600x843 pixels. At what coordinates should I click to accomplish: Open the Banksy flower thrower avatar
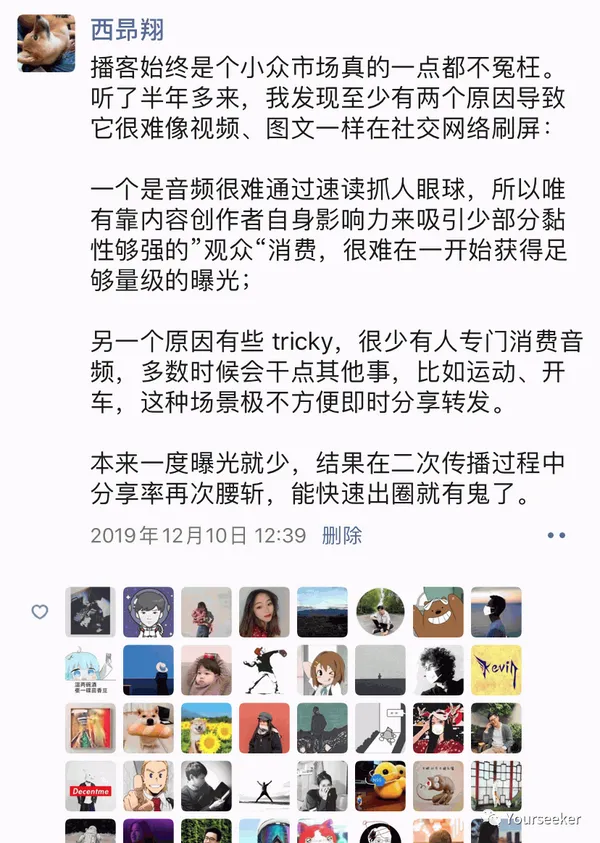coord(264,670)
